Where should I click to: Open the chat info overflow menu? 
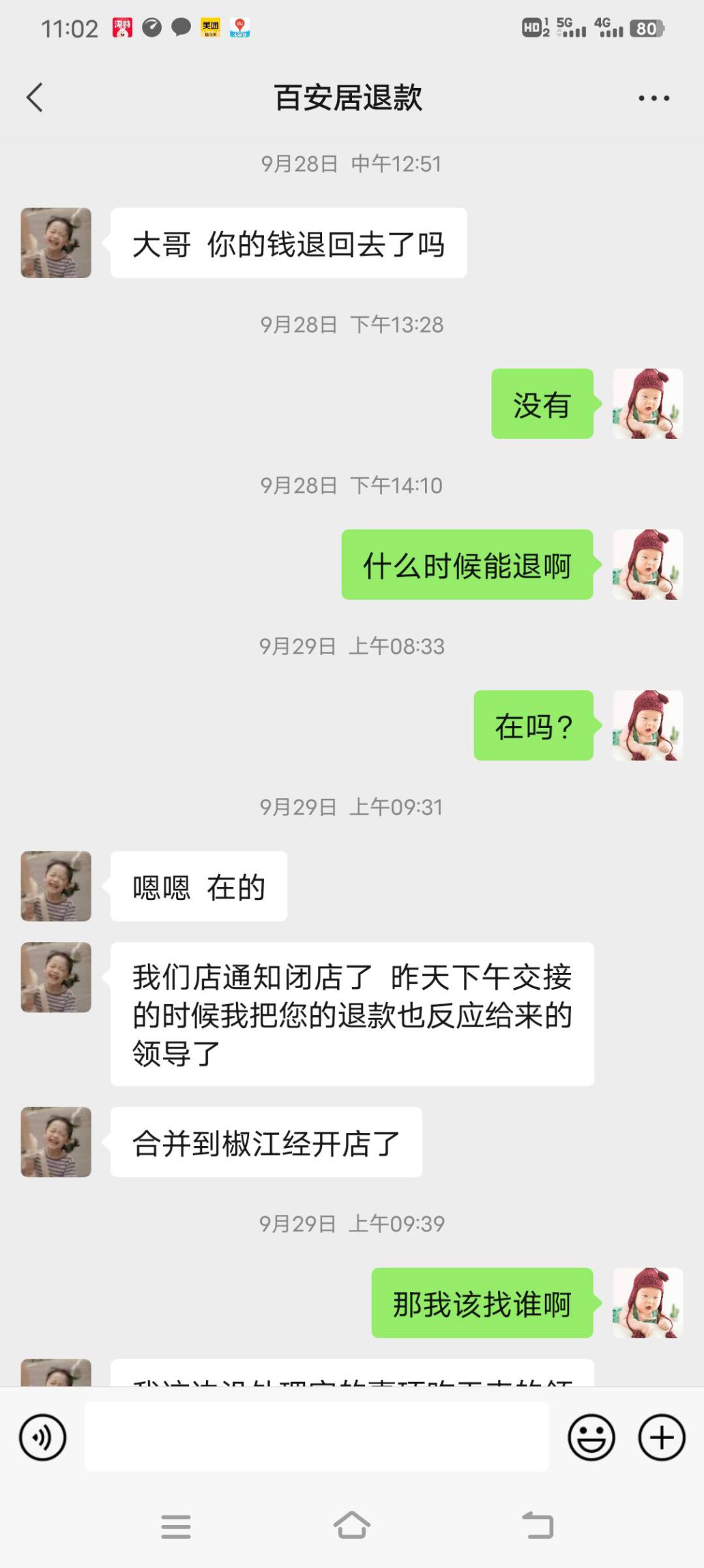pyautogui.click(x=654, y=98)
